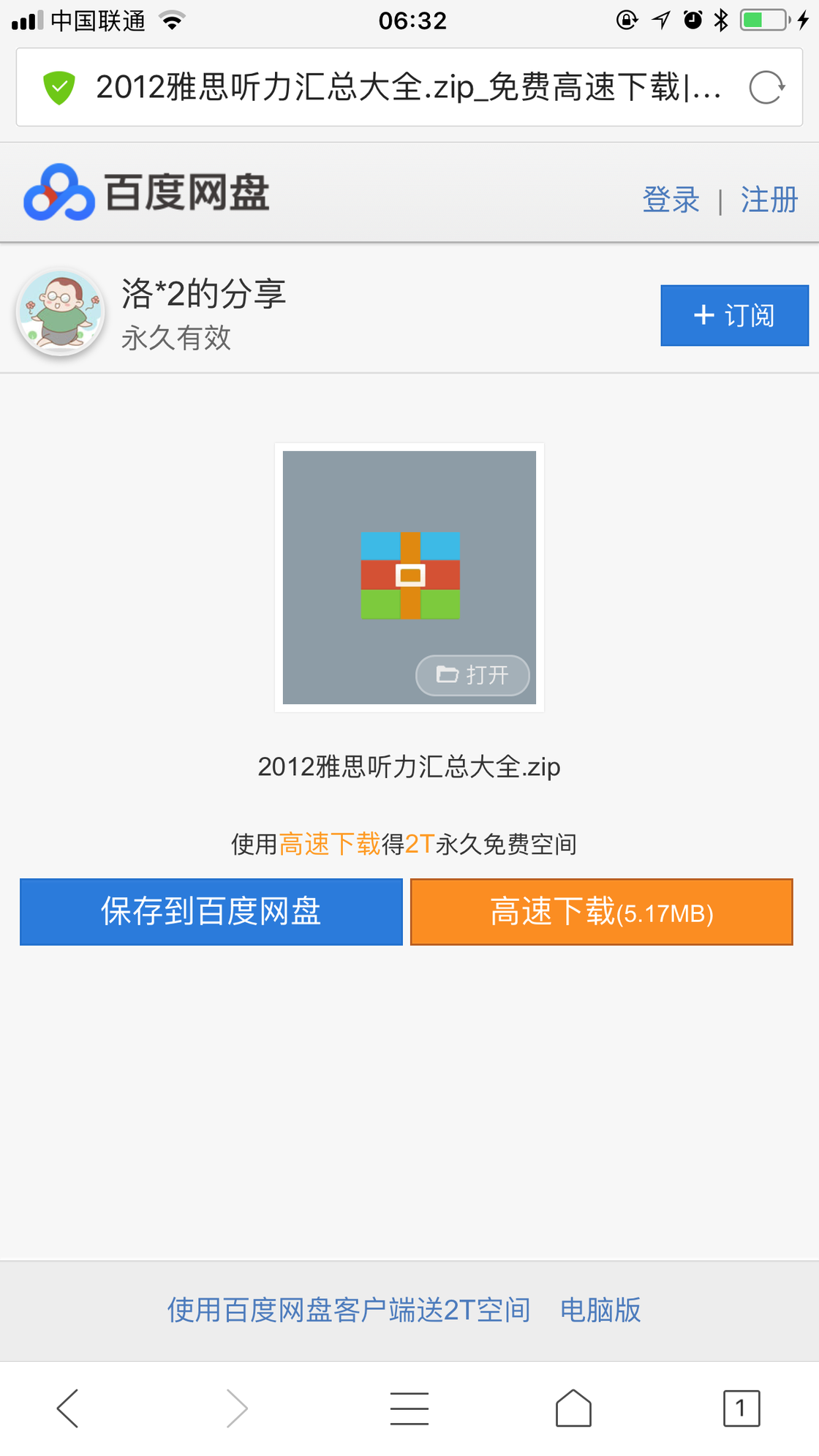Tap the address bar showing 2012雅思听力汇总大全.zip
Image resolution: width=819 pixels, height=1456 pixels.
click(395, 88)
